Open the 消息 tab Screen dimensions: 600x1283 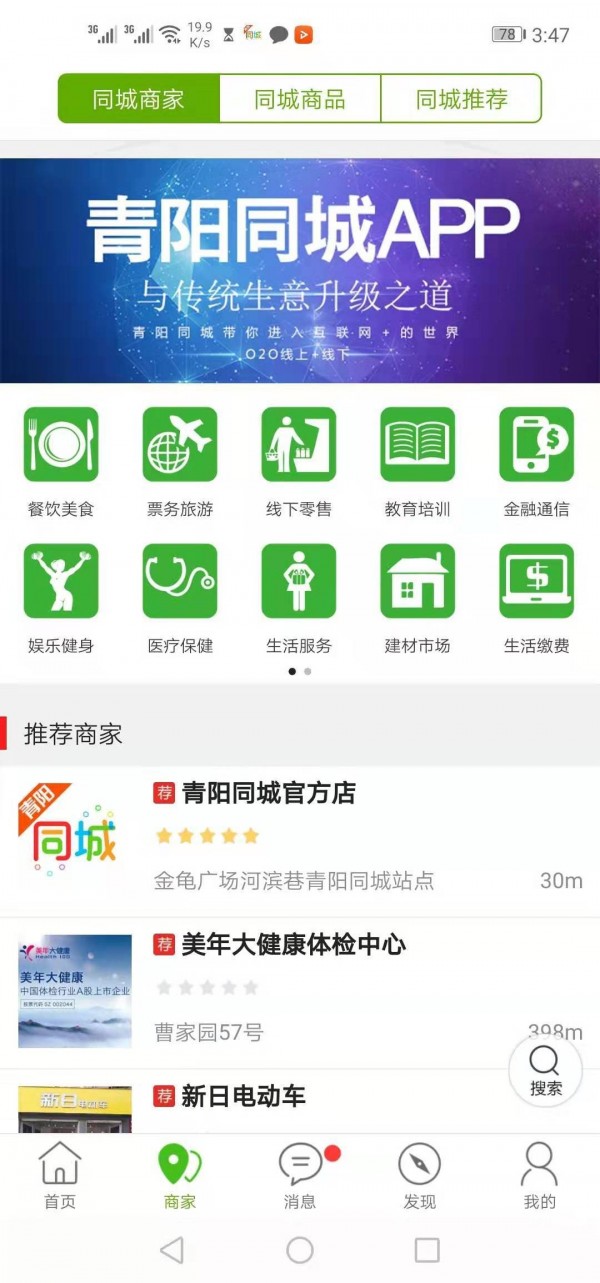coord(300,1175)
